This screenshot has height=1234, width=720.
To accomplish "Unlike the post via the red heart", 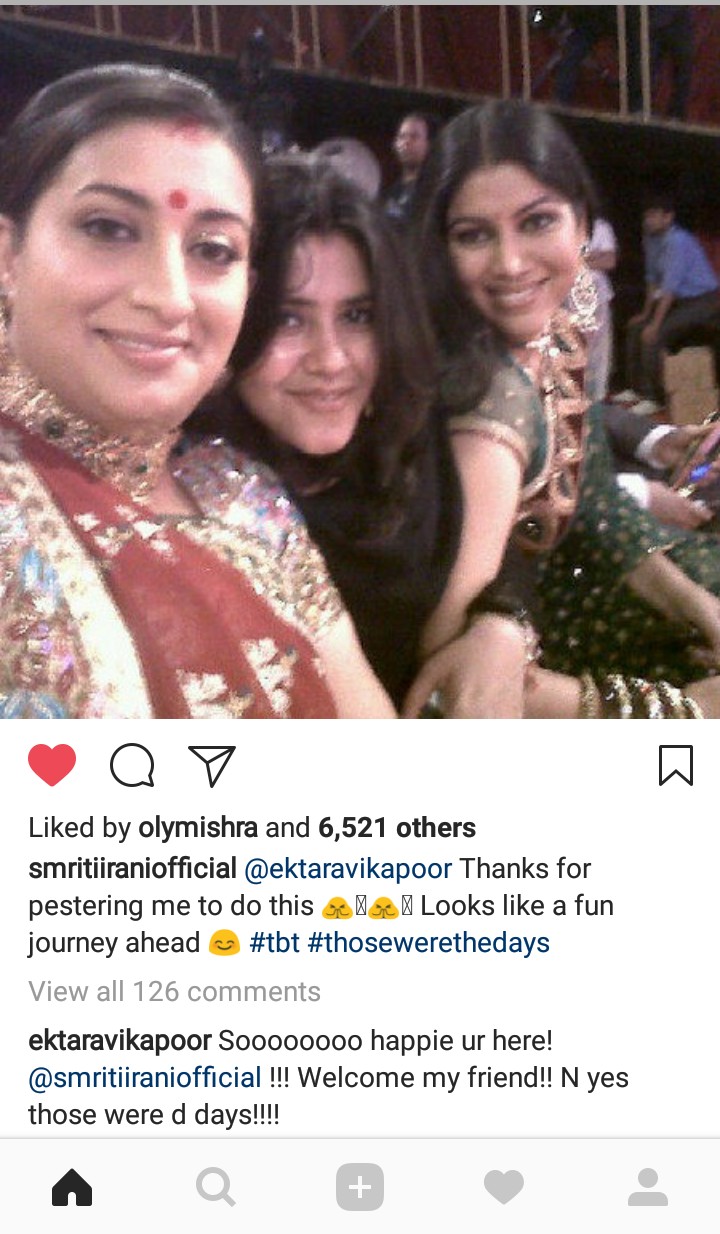I will click(52, 767).
